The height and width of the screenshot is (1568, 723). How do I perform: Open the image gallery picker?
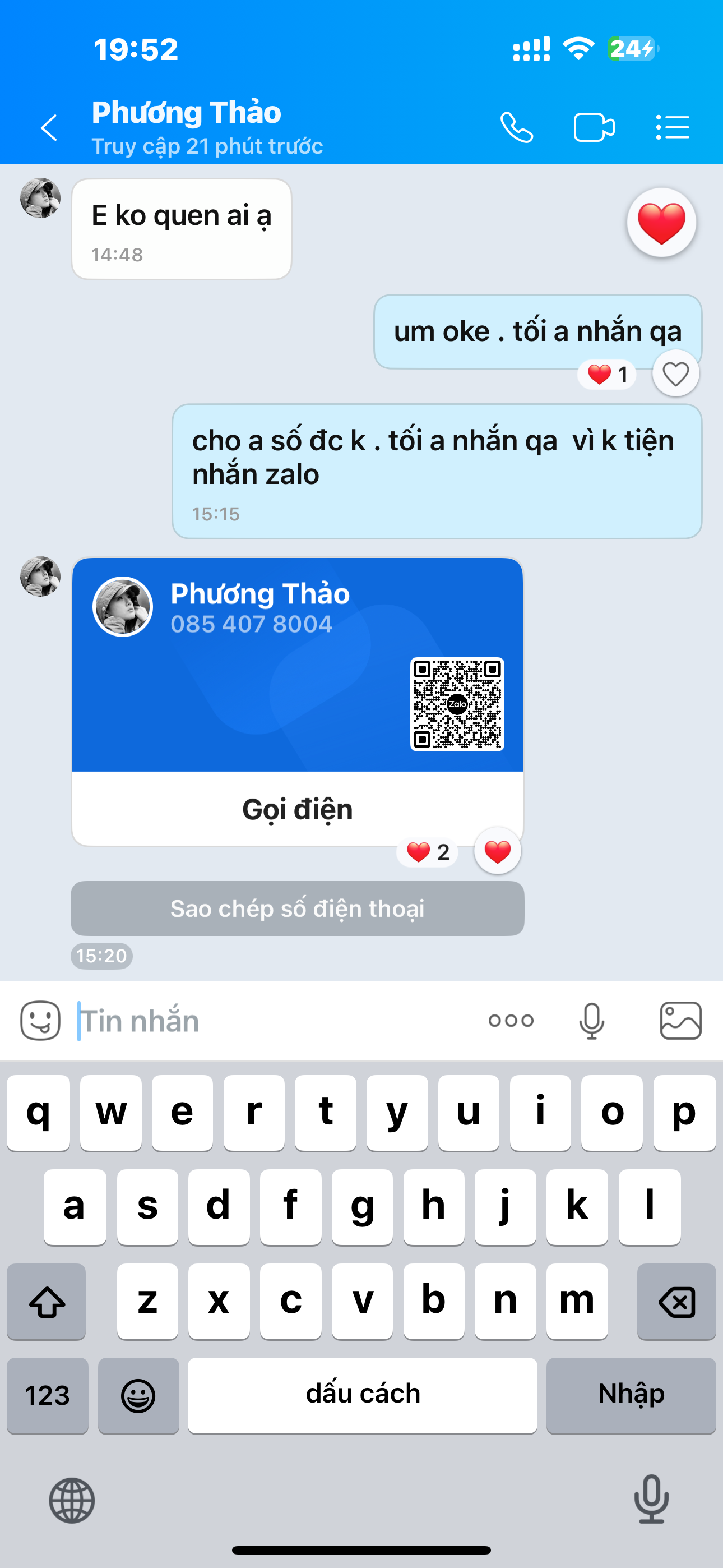click(x=680, y=1021)
